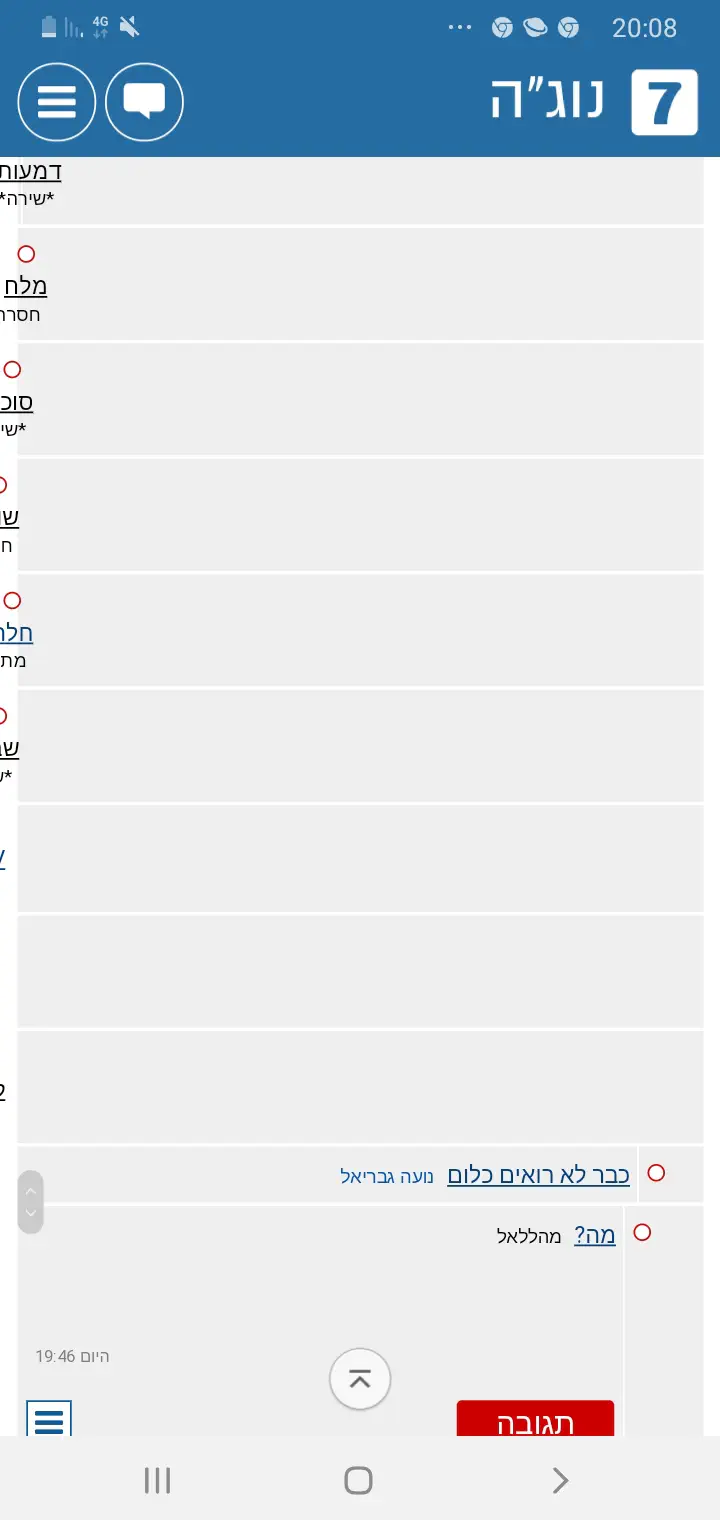
Task: Open user profile נועה גבריאל
Action: 387,1176
